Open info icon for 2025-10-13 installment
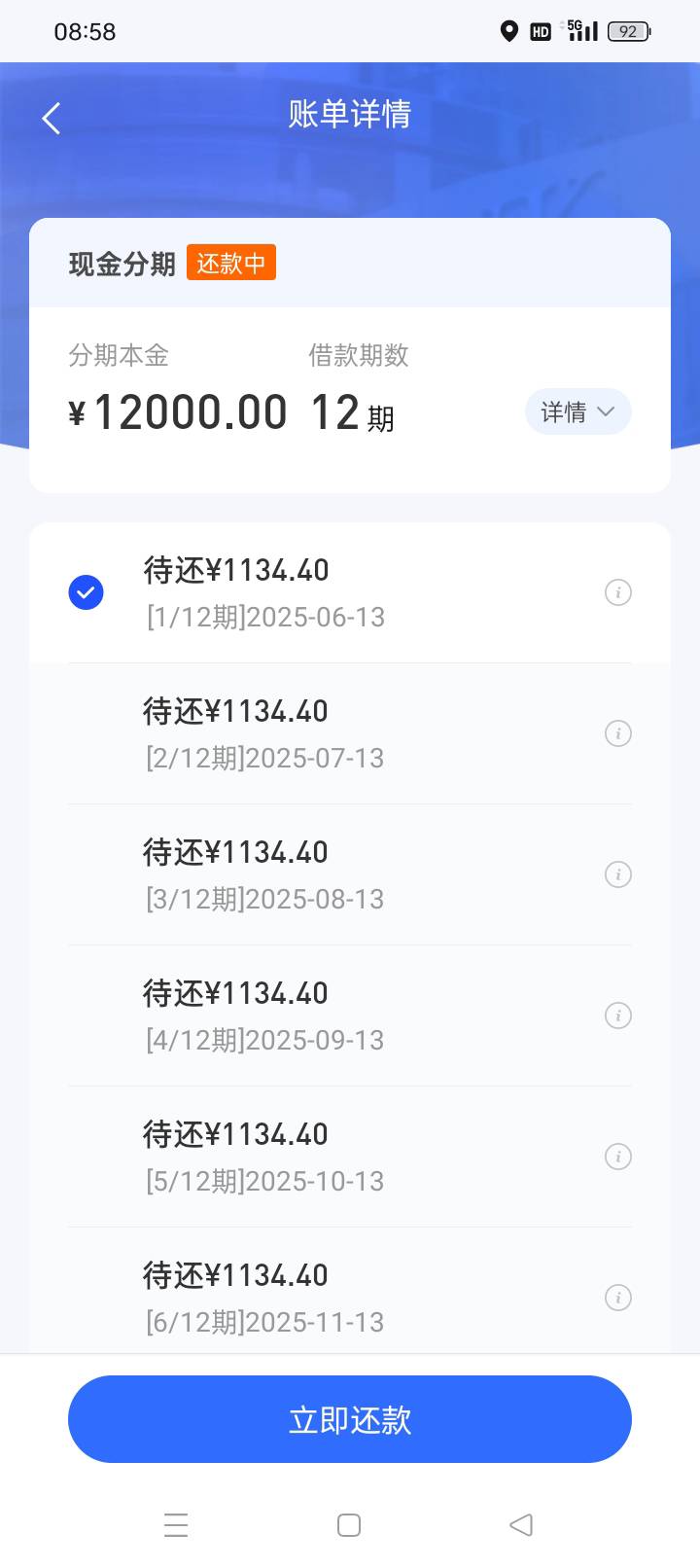Image resolution: width=700 pixels, height=1568 pixels. coord(618,1157)
